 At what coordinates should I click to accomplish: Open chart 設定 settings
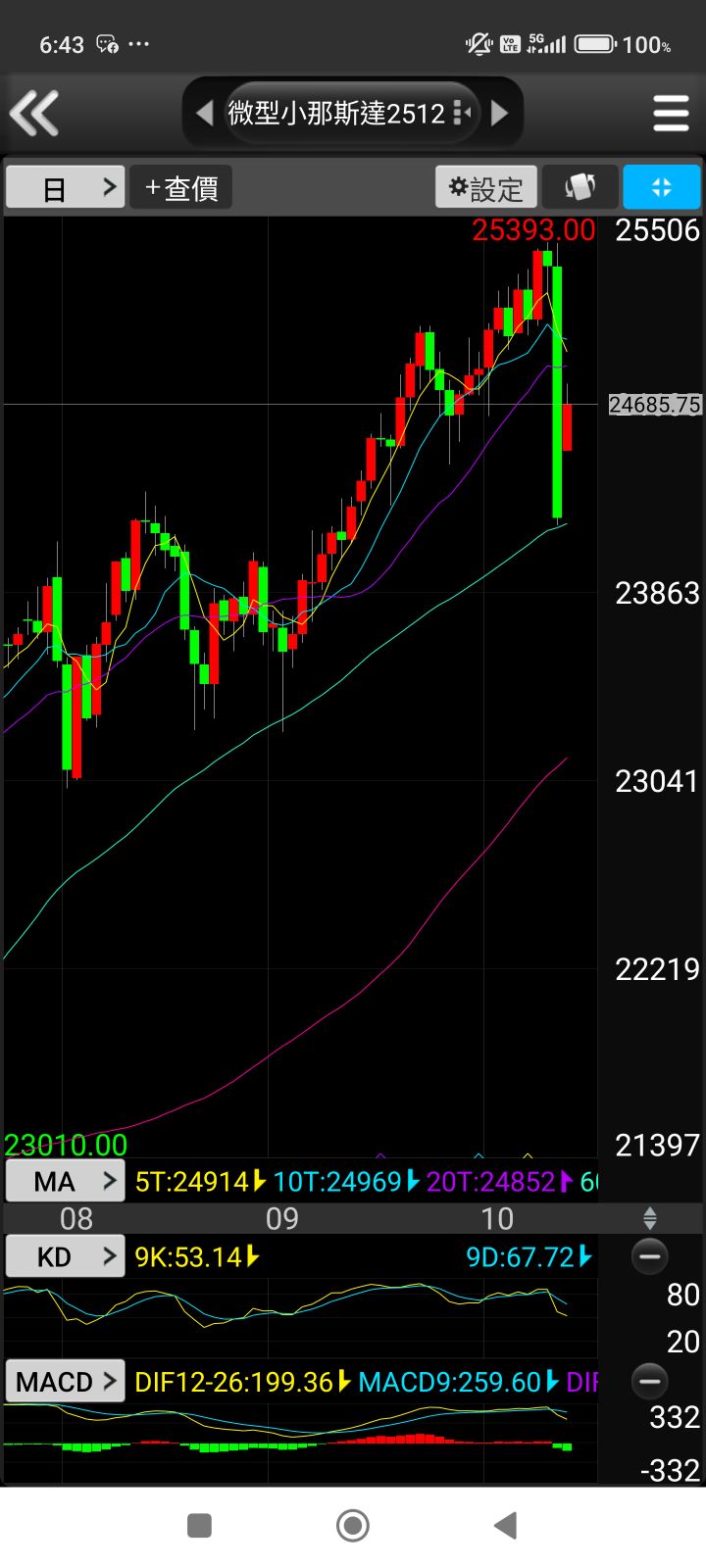[x=486, y=187]
